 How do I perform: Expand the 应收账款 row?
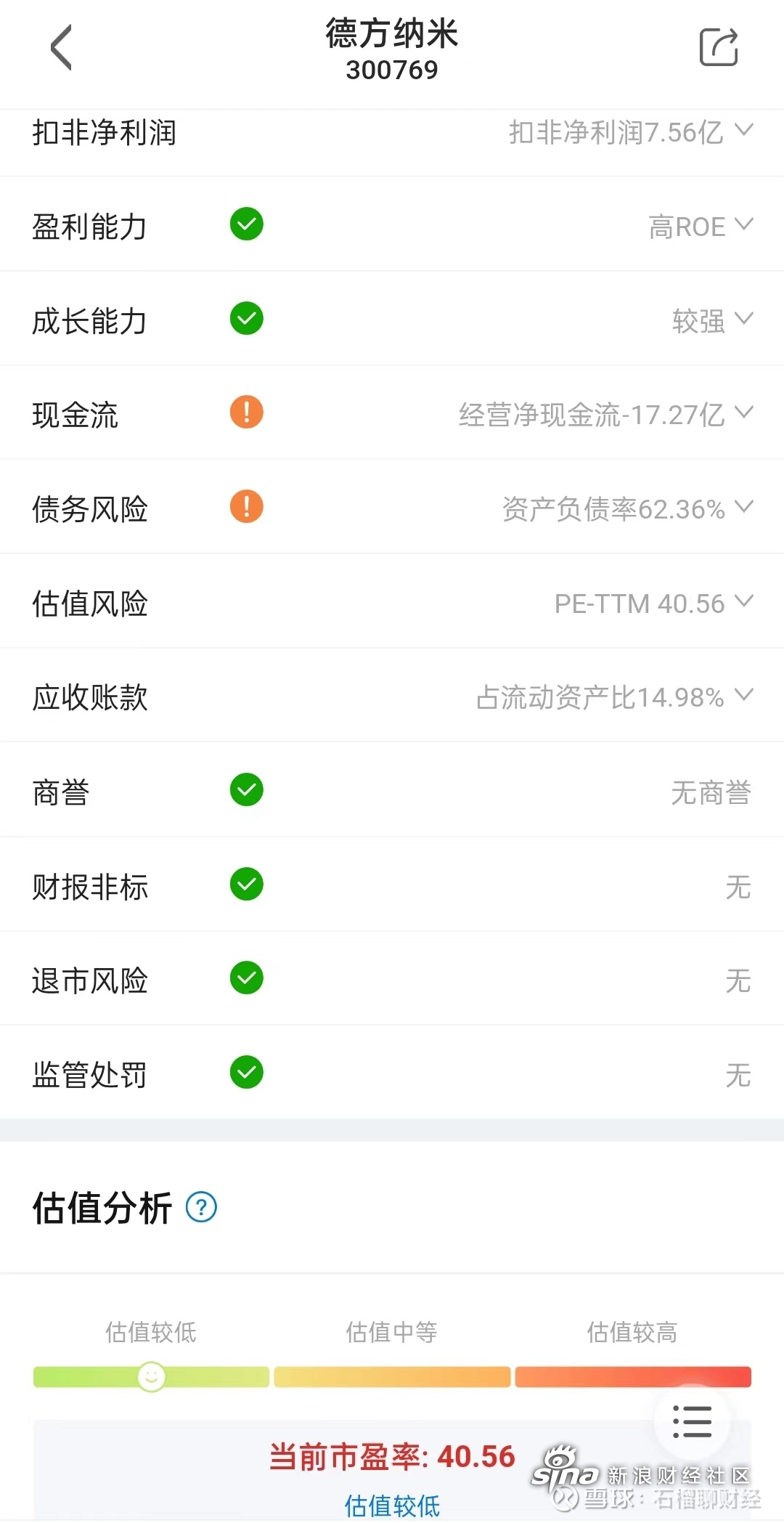click(392, 696)
